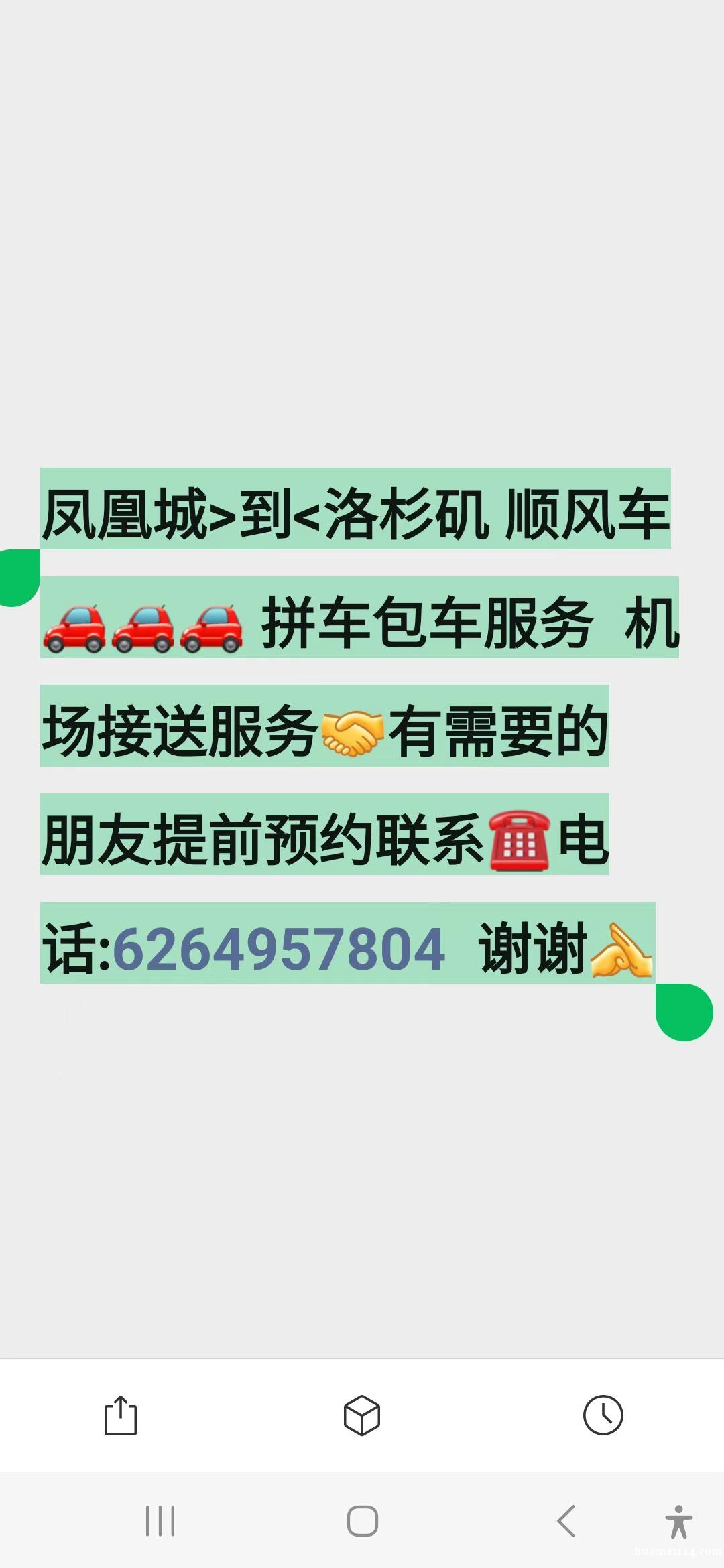
Task: Open recent apps from the navigation bar
Action: click(160, 1521)
